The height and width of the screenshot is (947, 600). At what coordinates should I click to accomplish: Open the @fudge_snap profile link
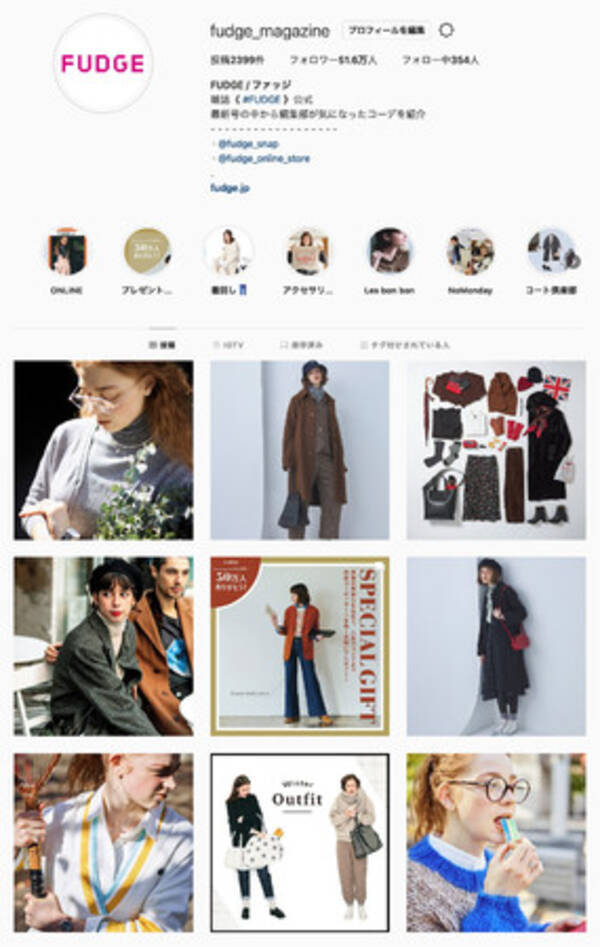248,144
